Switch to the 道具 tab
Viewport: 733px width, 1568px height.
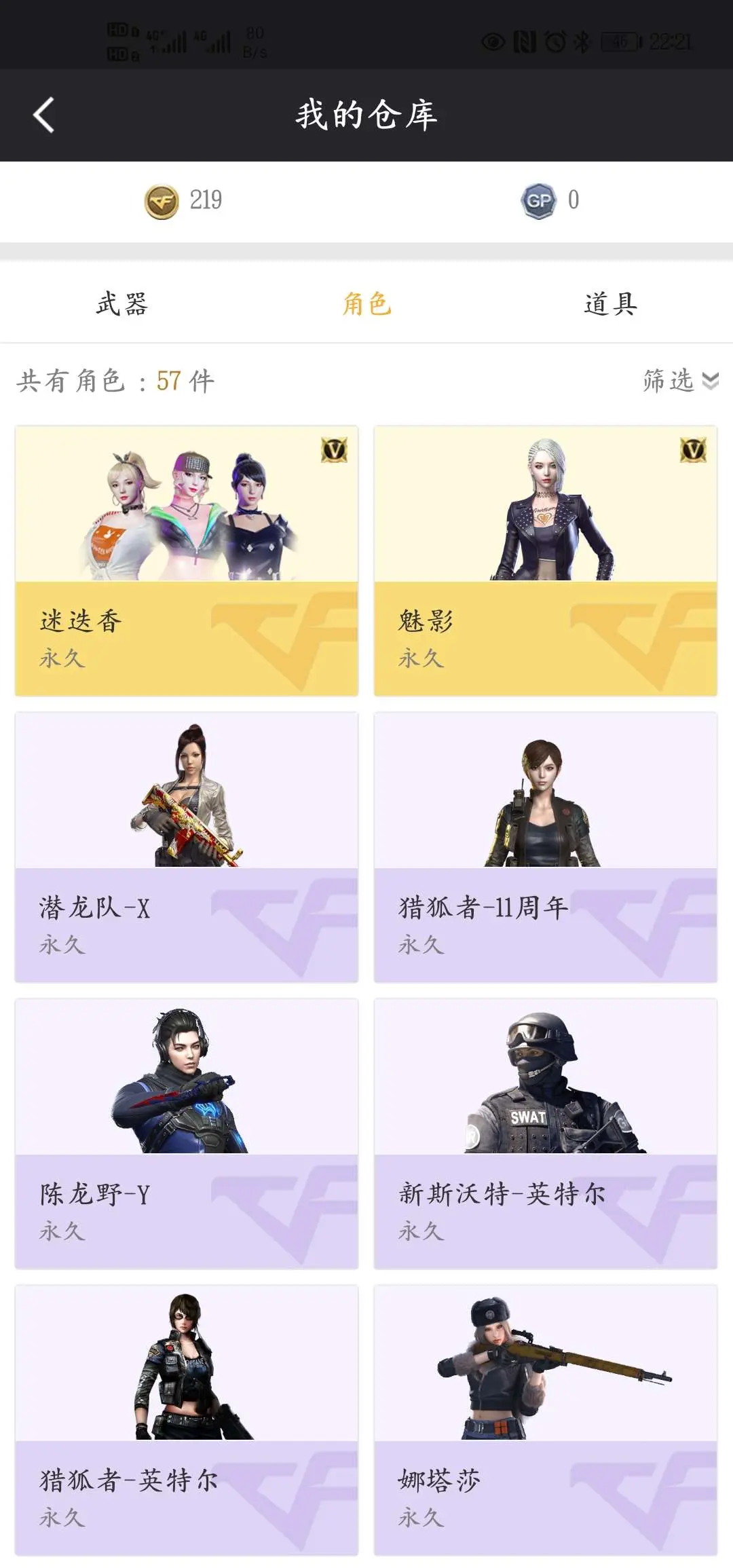tap(610, 303)
